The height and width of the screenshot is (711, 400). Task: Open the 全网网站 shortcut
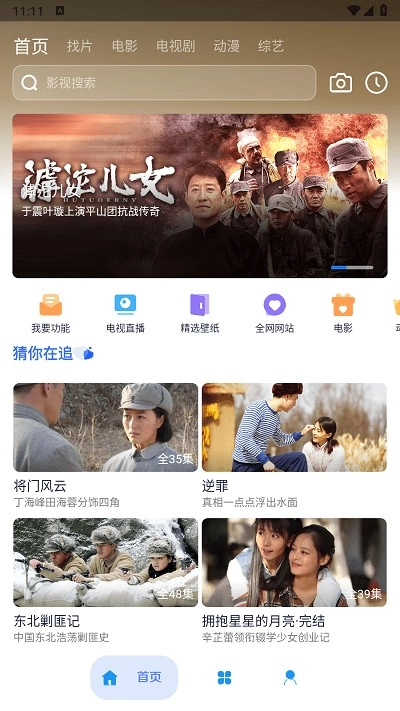(274, 313)
